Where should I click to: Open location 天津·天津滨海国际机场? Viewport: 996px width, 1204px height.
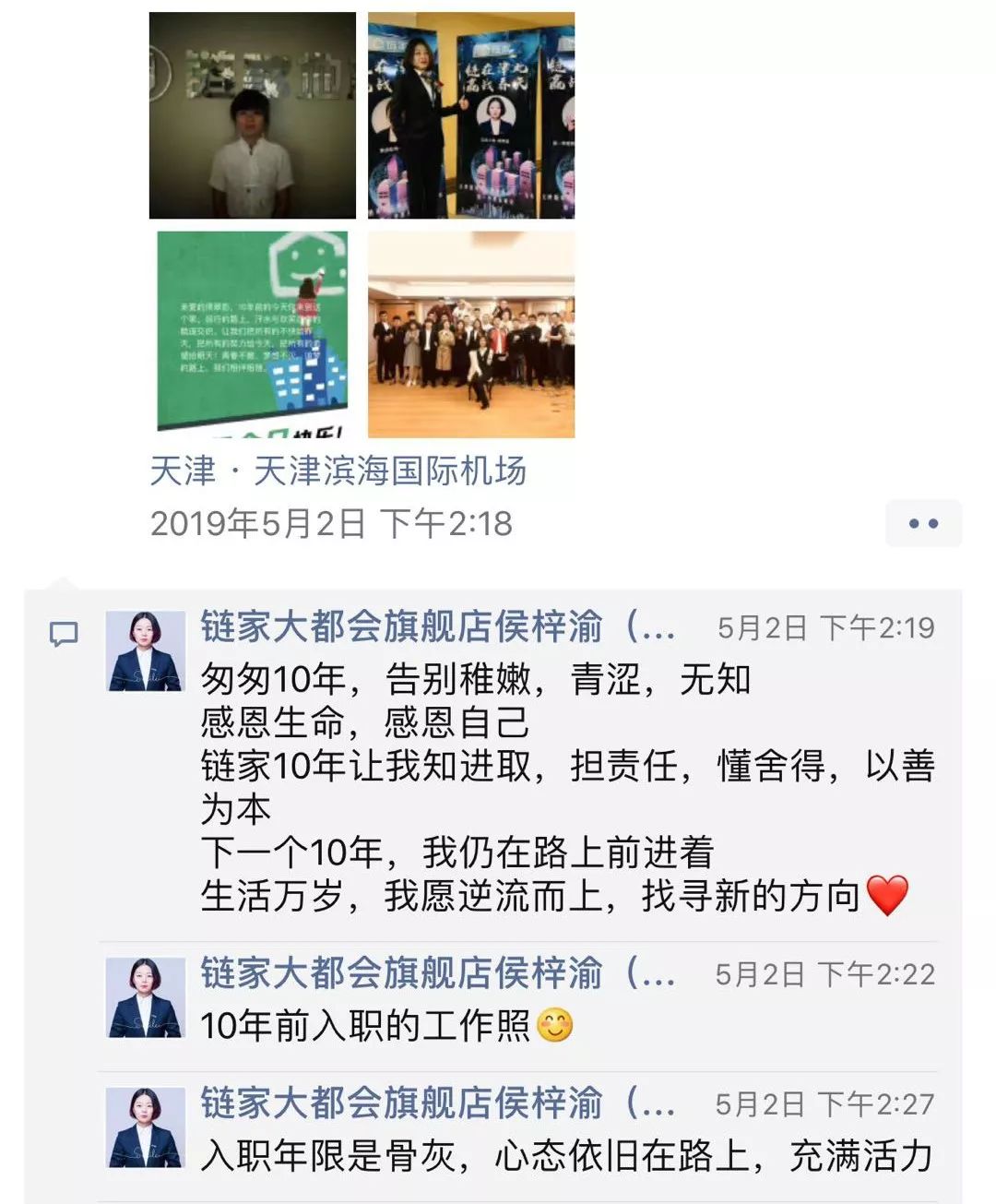338,471
